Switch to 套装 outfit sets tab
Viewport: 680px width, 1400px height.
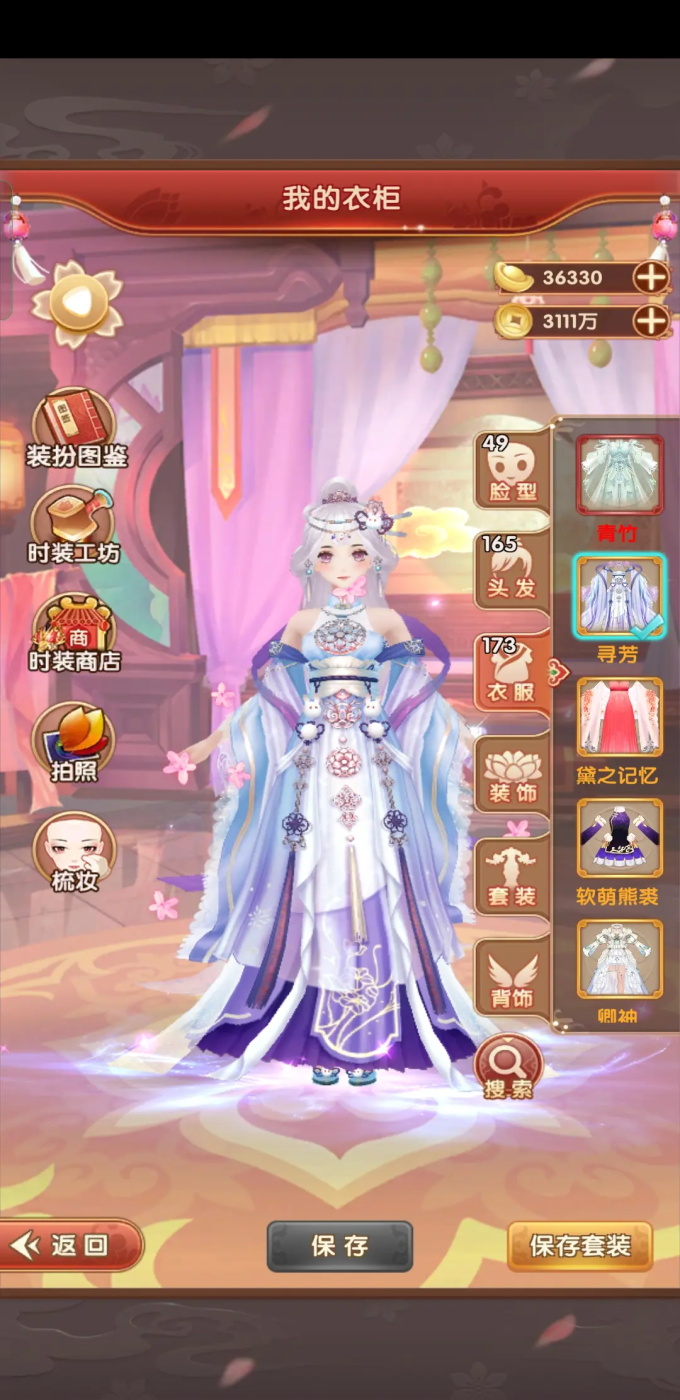point(512,877)
